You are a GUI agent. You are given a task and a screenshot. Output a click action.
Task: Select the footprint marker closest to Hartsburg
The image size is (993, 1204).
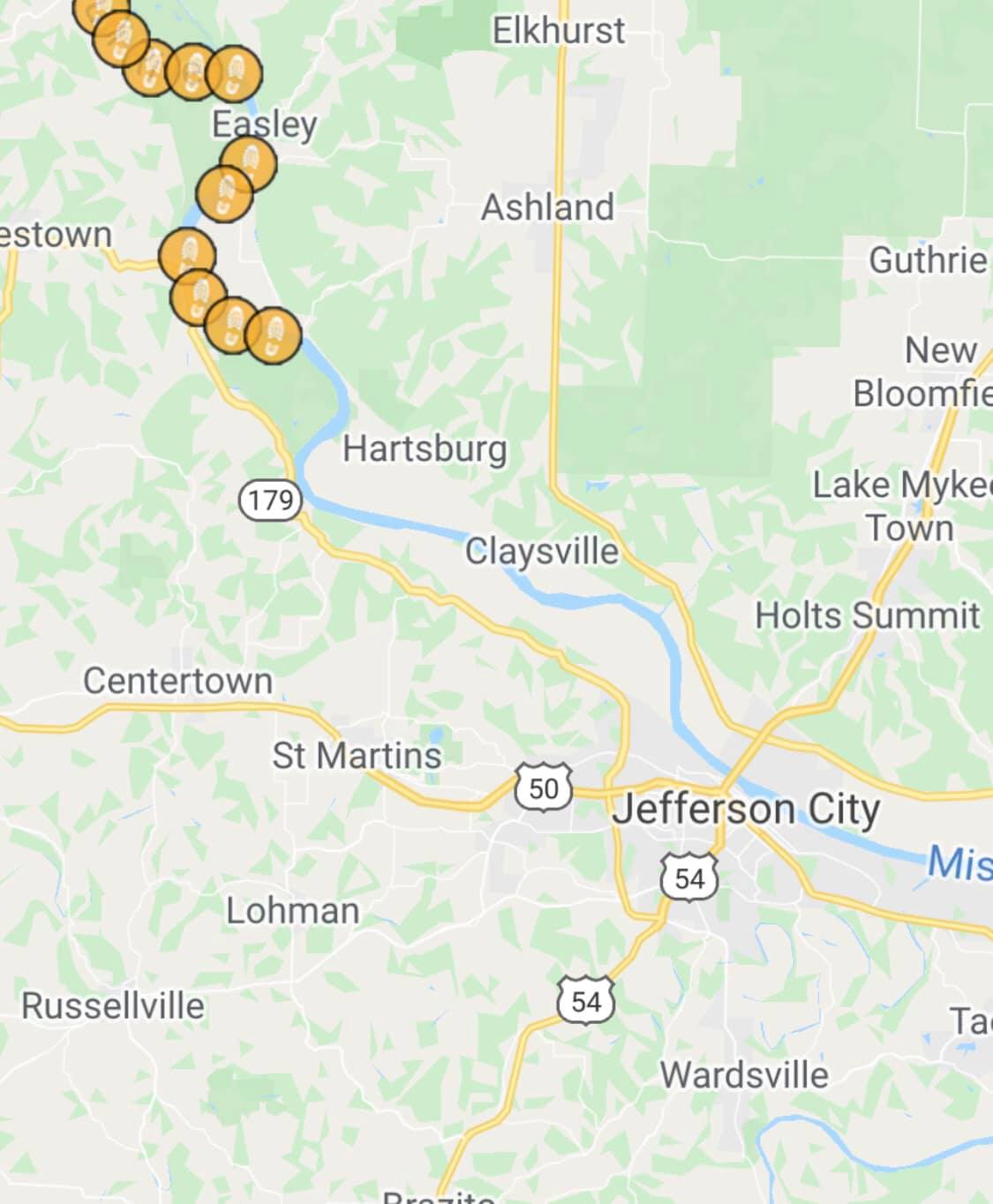(275, 335)
